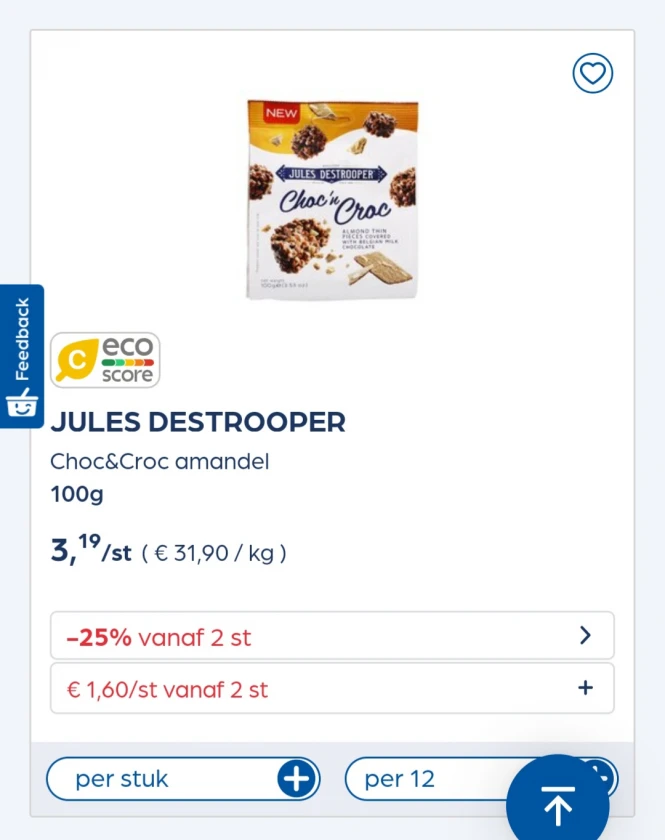
Task: Expand the € 1,60/st vanaf 2 st offer
Action: click(585, 688)
